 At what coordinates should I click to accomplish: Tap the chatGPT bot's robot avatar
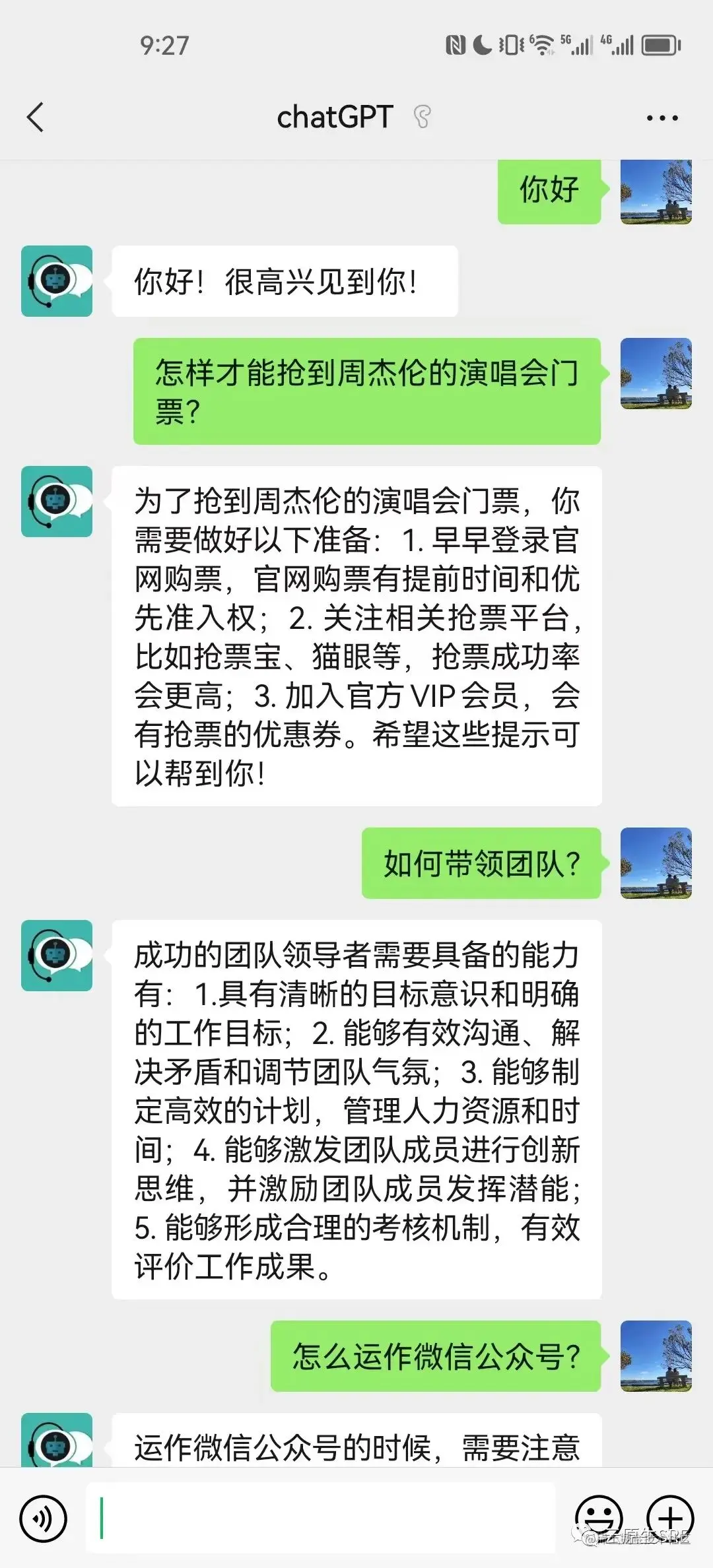pyautogui.click(x=56, y=280)
